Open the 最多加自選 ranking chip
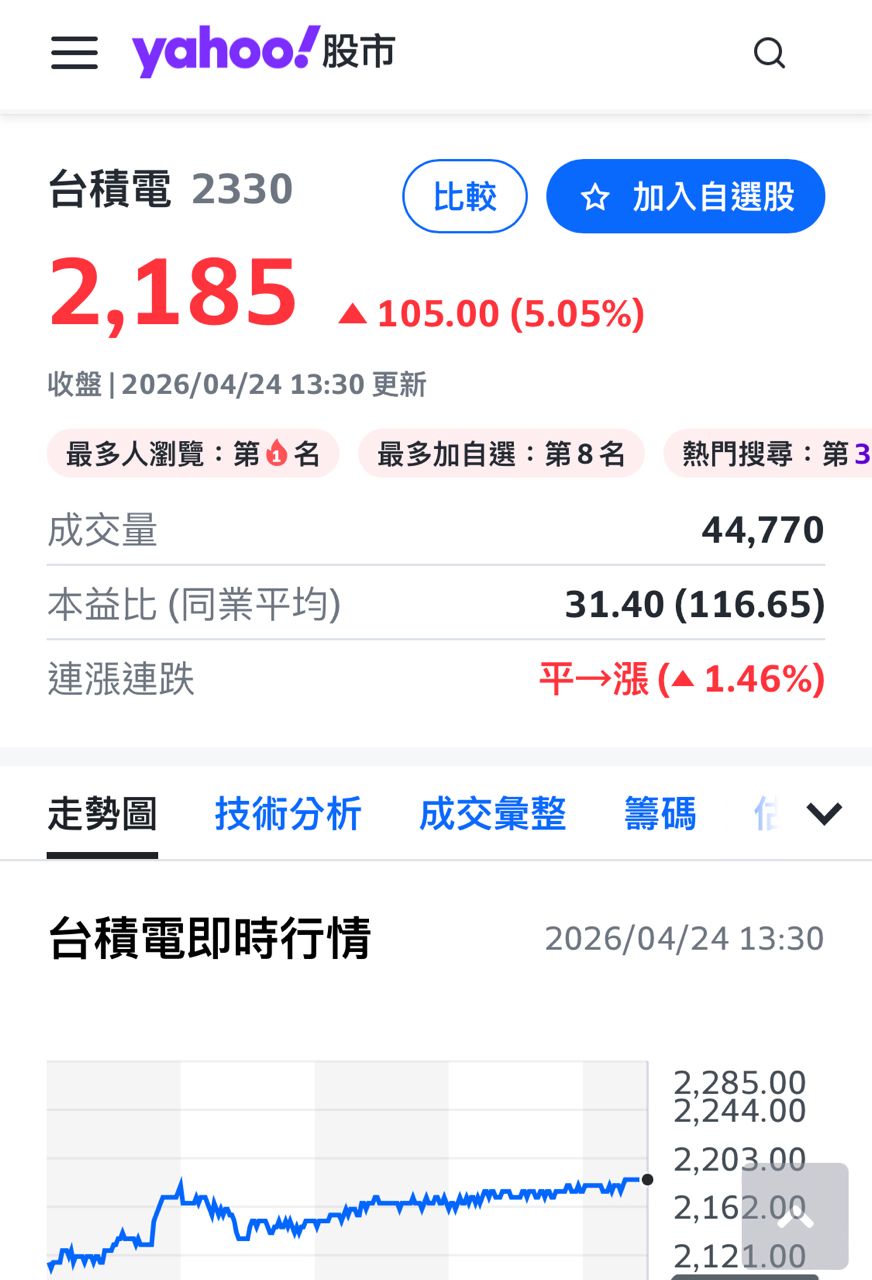872x1280 pixels. coord(500,455)
